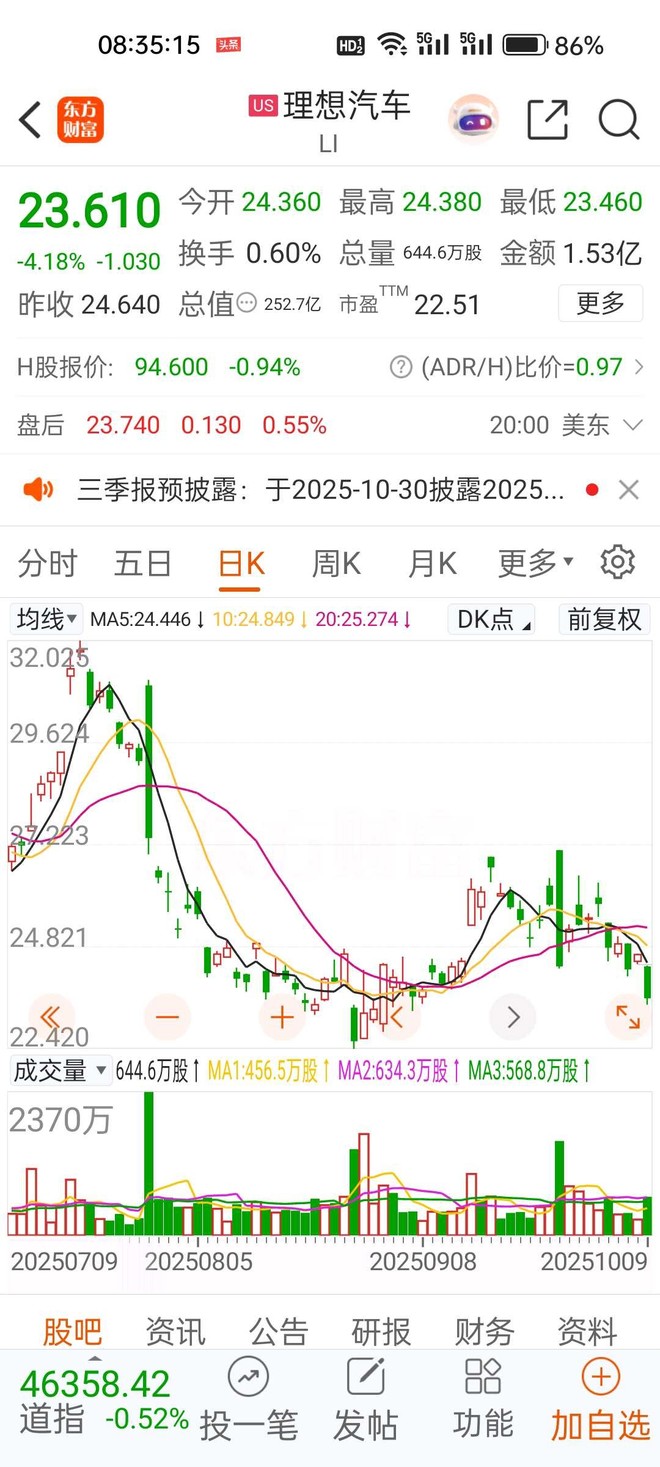Open stock search with the magnifier icon
The height and width of the screenshot is (1467, 660).
(x=618, y=121)
